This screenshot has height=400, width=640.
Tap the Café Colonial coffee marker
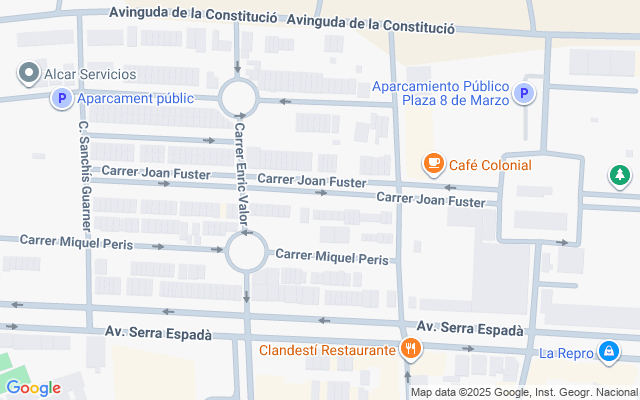[433, 164]
